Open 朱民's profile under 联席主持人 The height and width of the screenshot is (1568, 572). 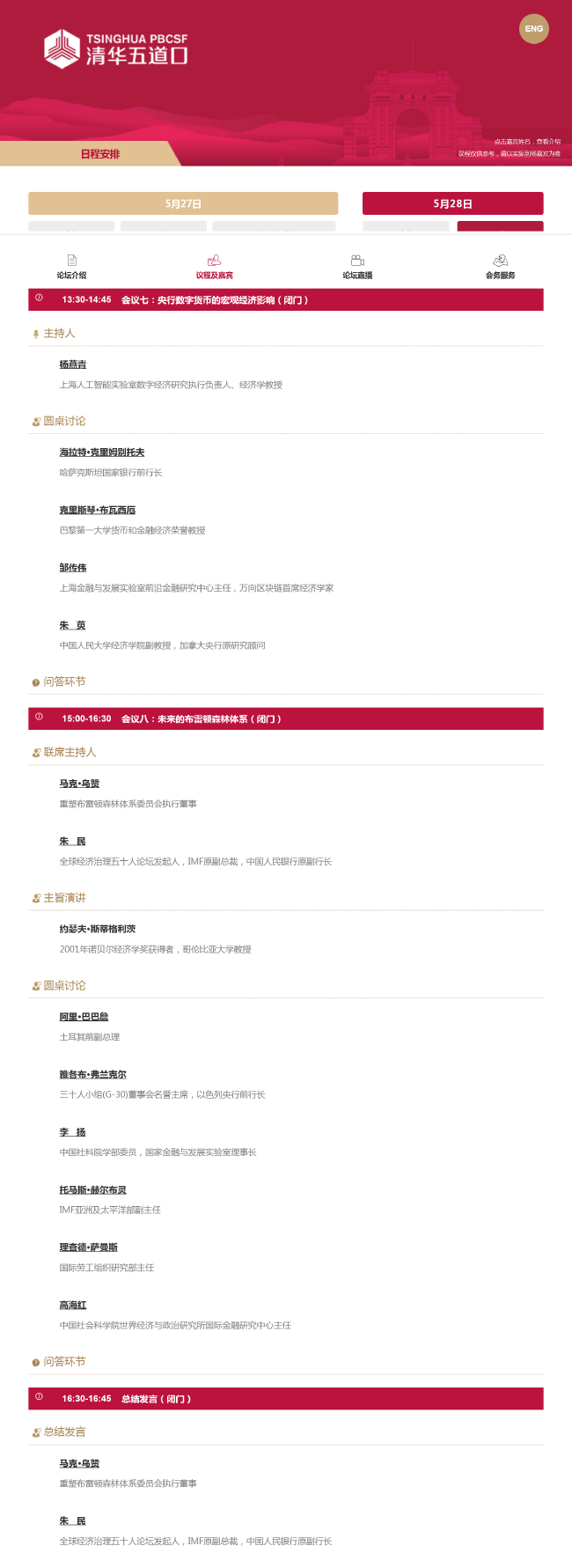pyautogui.click(x=72, y=842)
